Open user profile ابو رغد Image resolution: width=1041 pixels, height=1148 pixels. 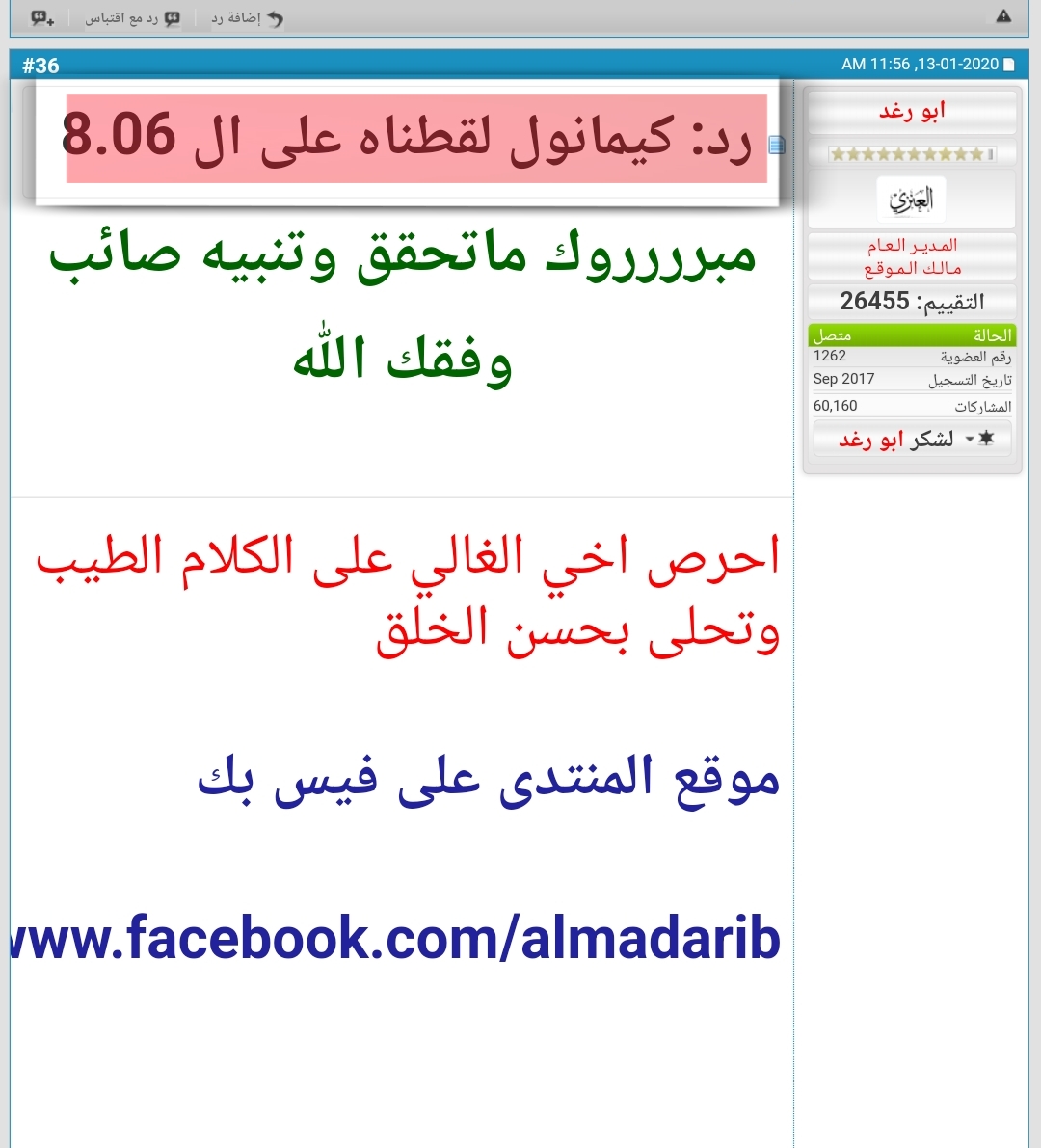[912, 112]
